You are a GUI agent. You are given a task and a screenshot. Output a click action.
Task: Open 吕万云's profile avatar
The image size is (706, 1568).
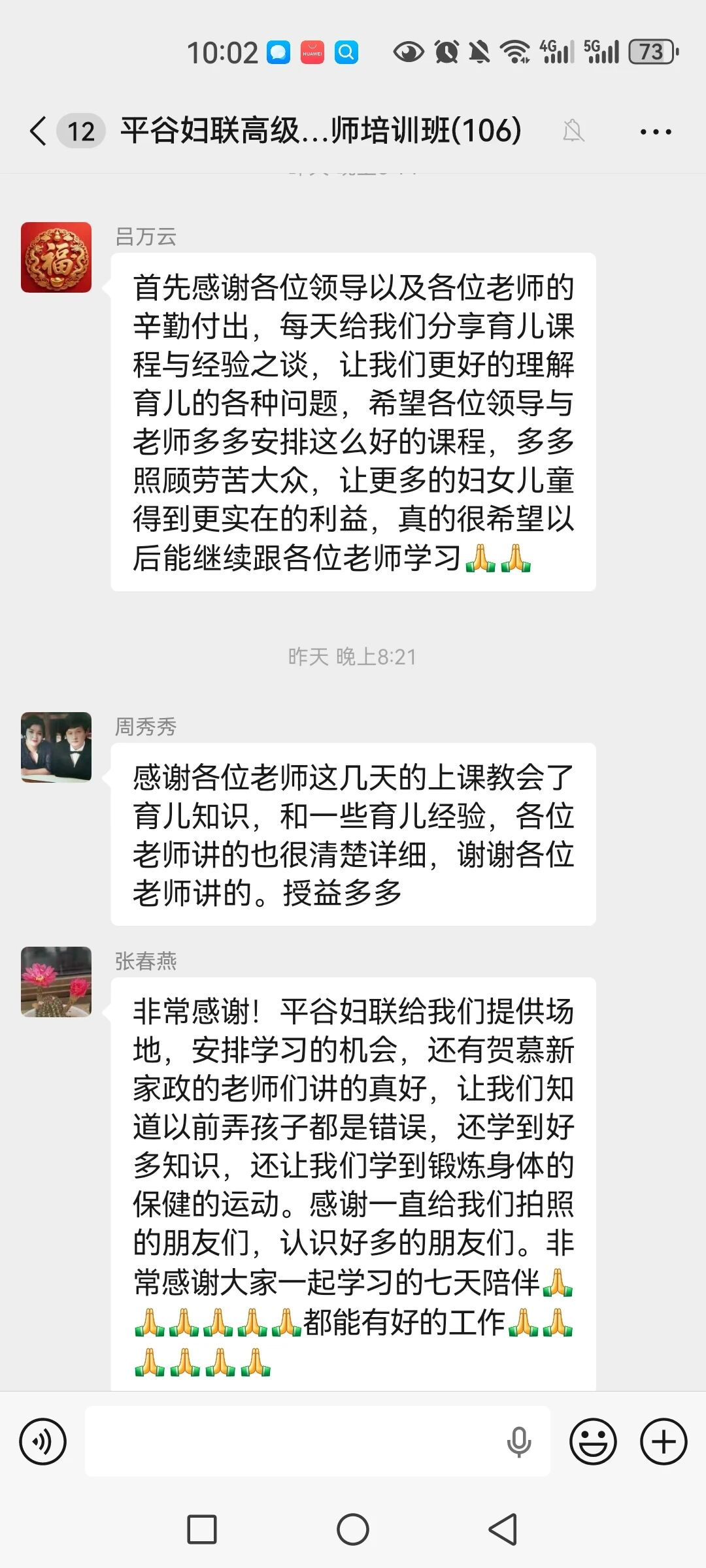[x=56, y=257]
